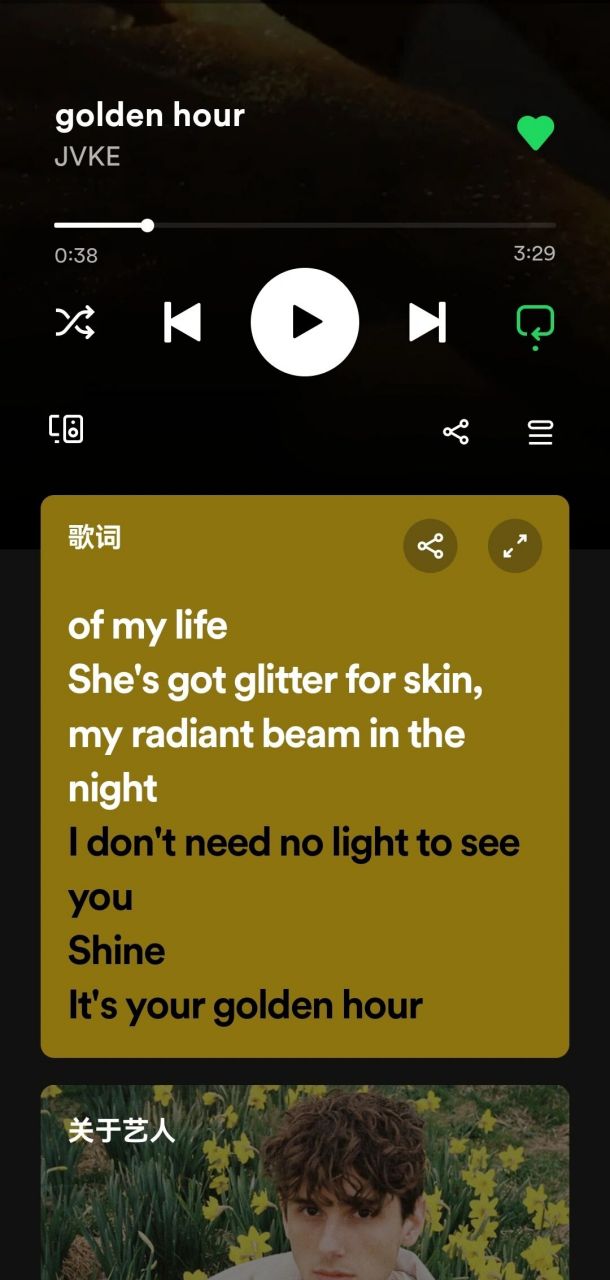Unlike golden hour with the green heart
The height and width of the screenshot is (1280, 610).
(535, 133)
